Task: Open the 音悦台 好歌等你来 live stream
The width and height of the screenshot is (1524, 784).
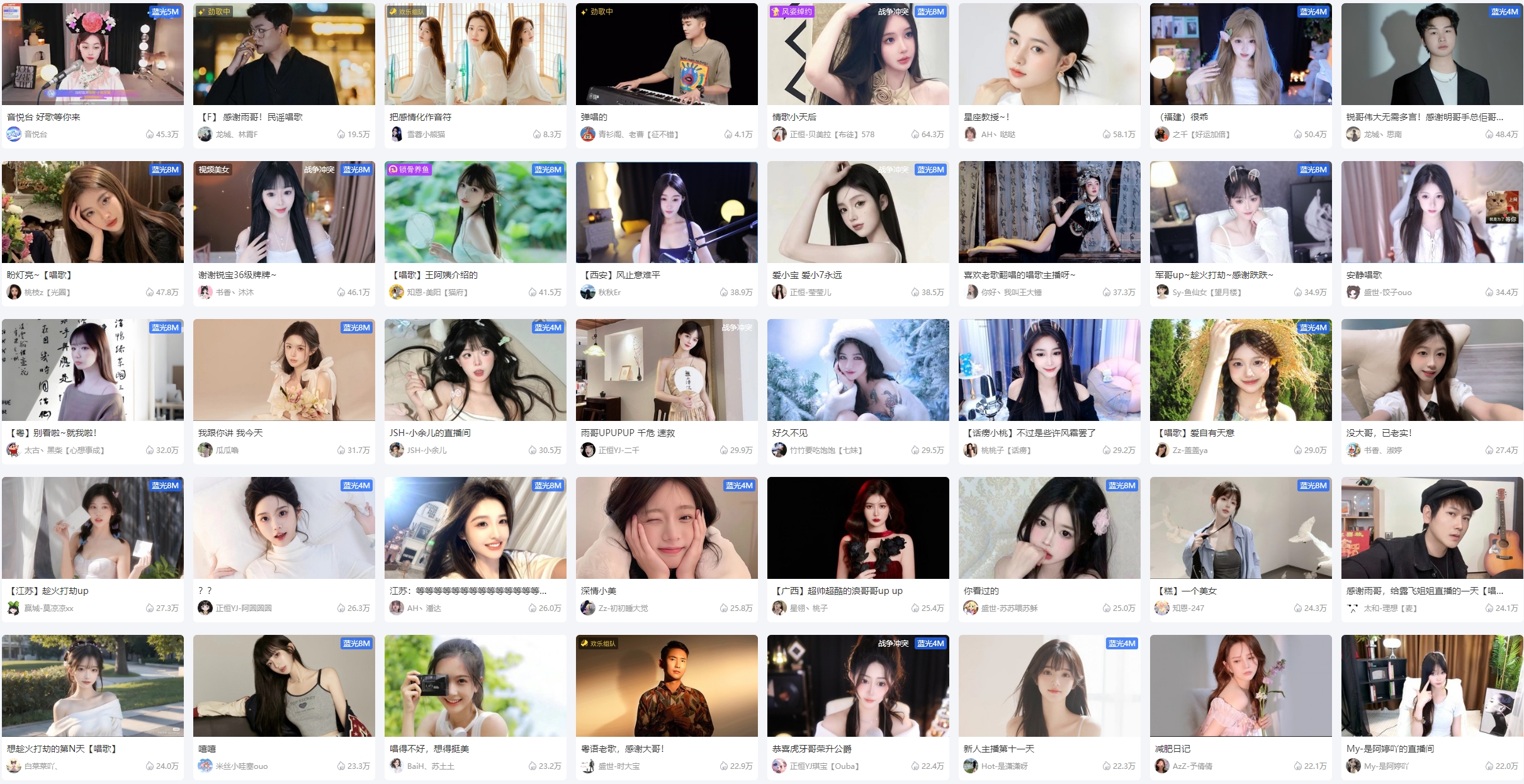Action: coord(93,55)
